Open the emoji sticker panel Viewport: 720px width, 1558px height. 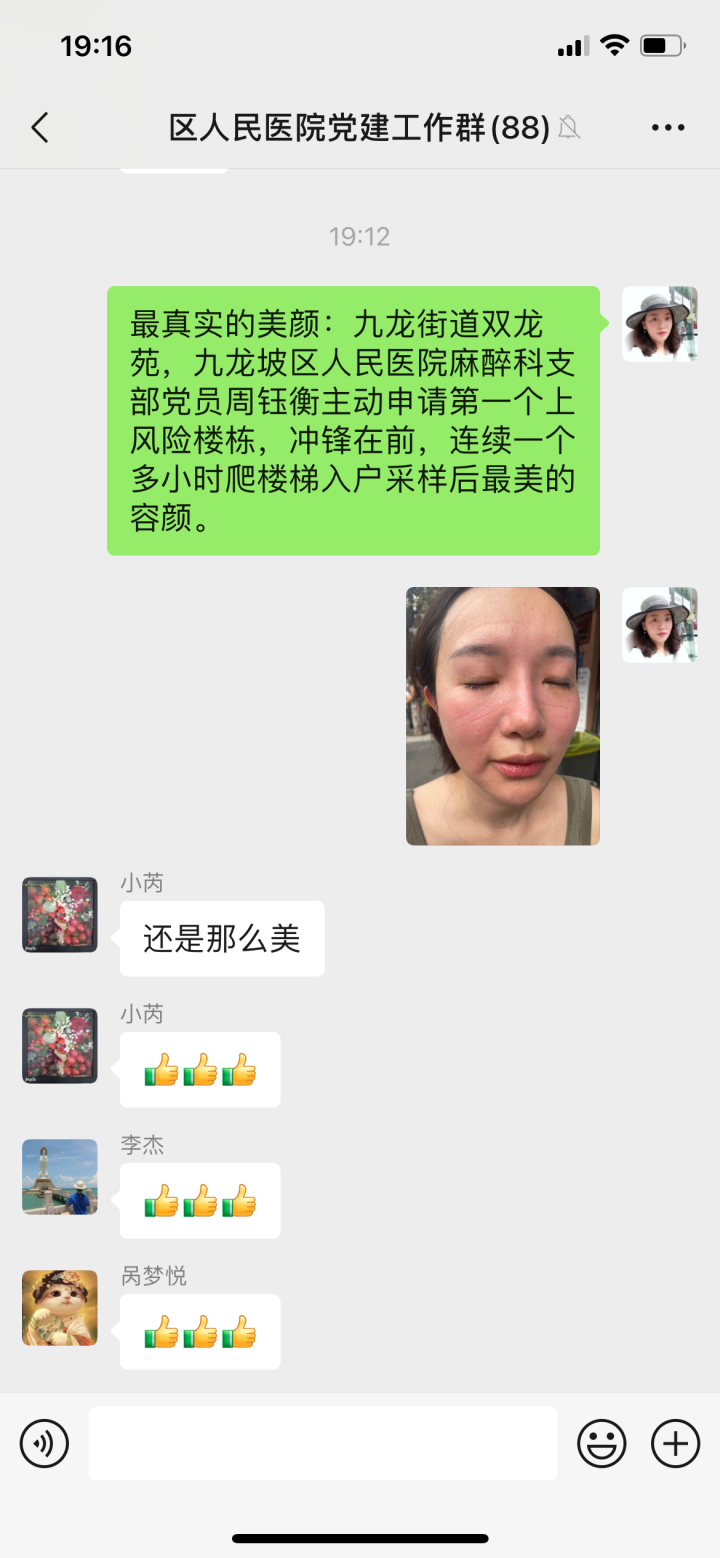point(602,1443)
